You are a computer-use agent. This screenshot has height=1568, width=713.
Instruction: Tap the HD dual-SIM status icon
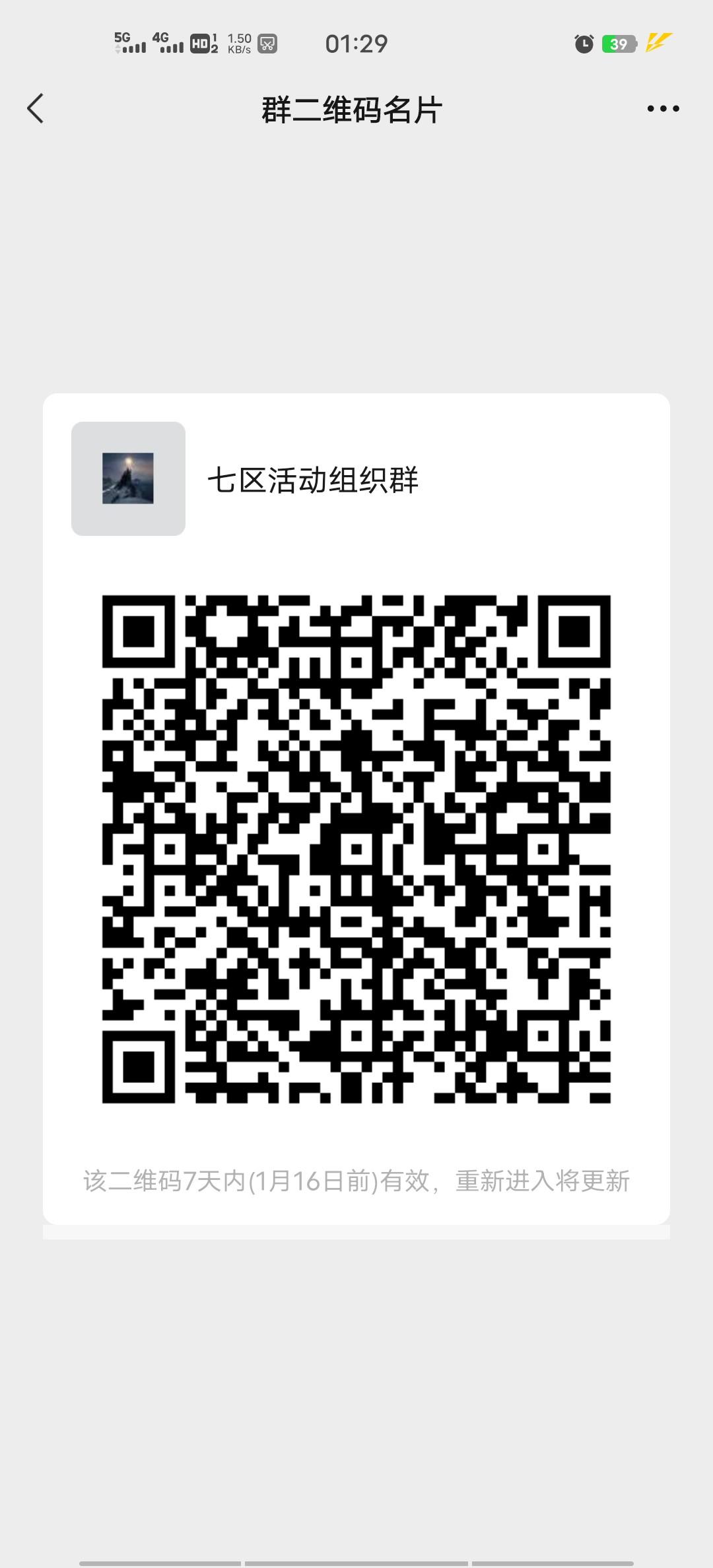point(203,42)
